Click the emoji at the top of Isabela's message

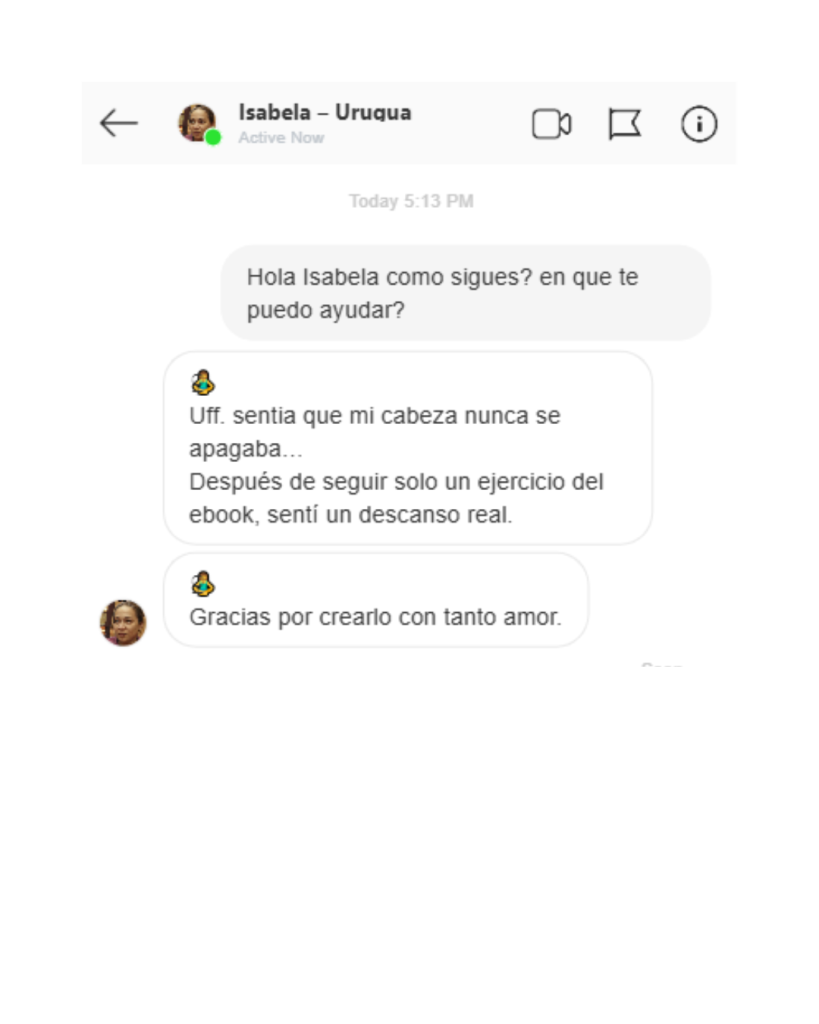203,381
